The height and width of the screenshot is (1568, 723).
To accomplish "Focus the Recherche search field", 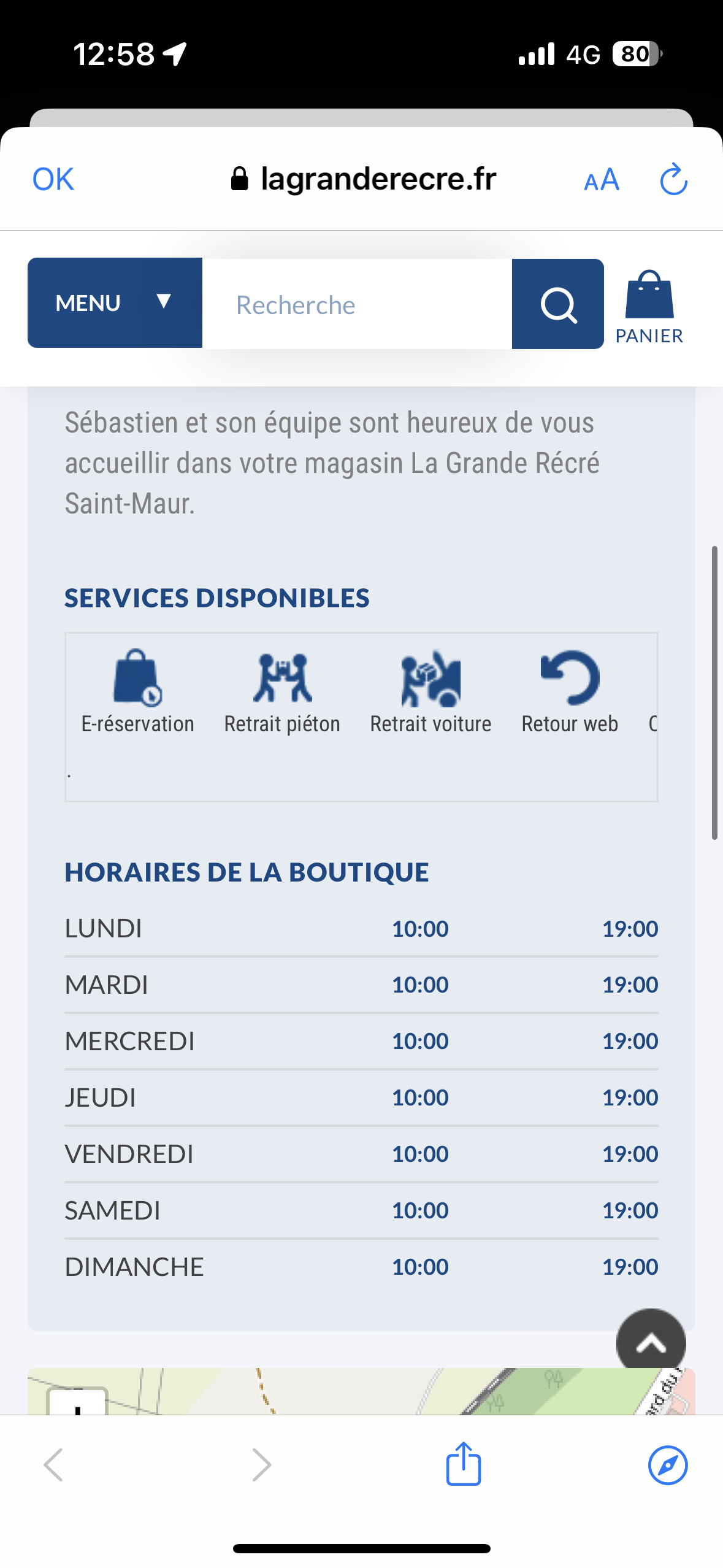I will click(357, 304).
